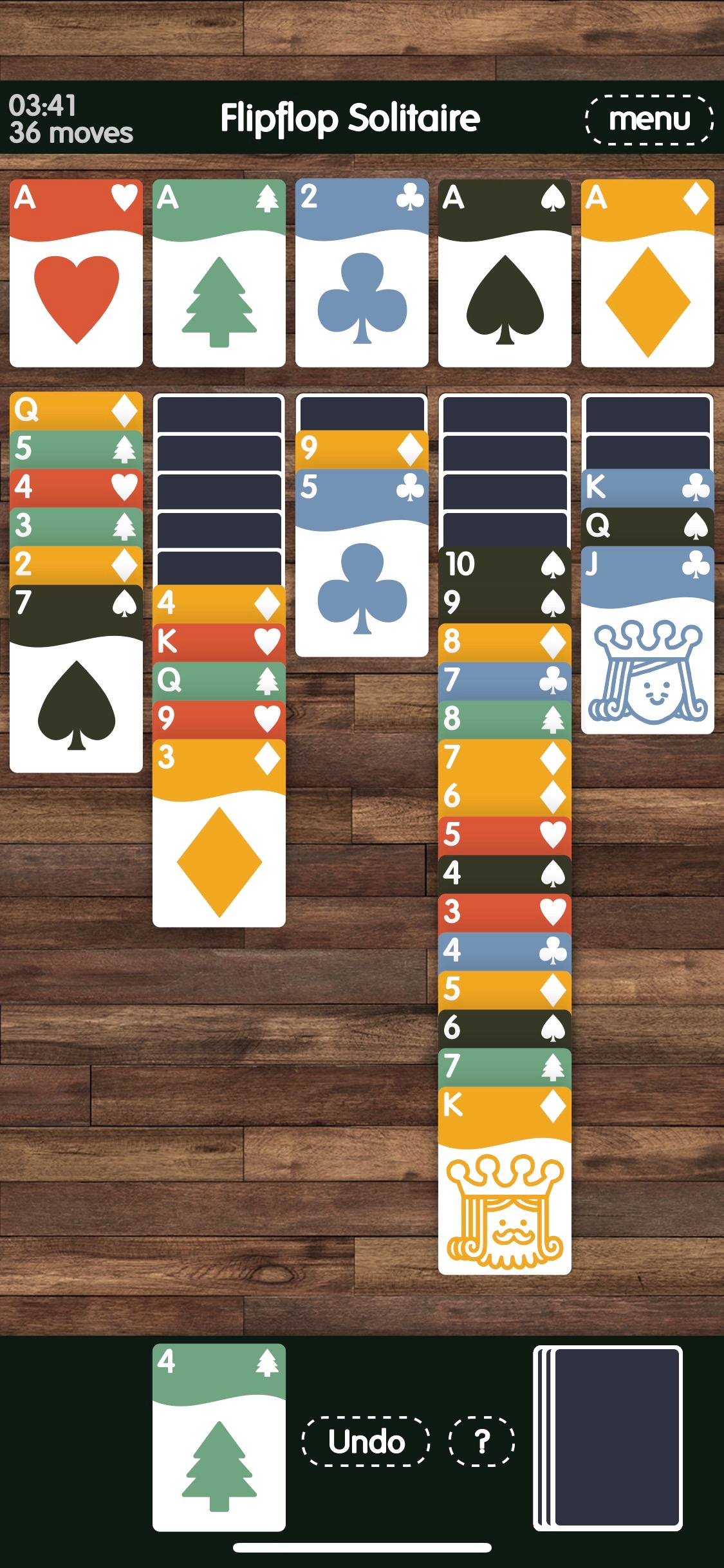Select the Ace of Hearts foundation card
Image resolution: width=724 pixels, height=1568 pixels.
pyautogui.click(x=75, y=270)
